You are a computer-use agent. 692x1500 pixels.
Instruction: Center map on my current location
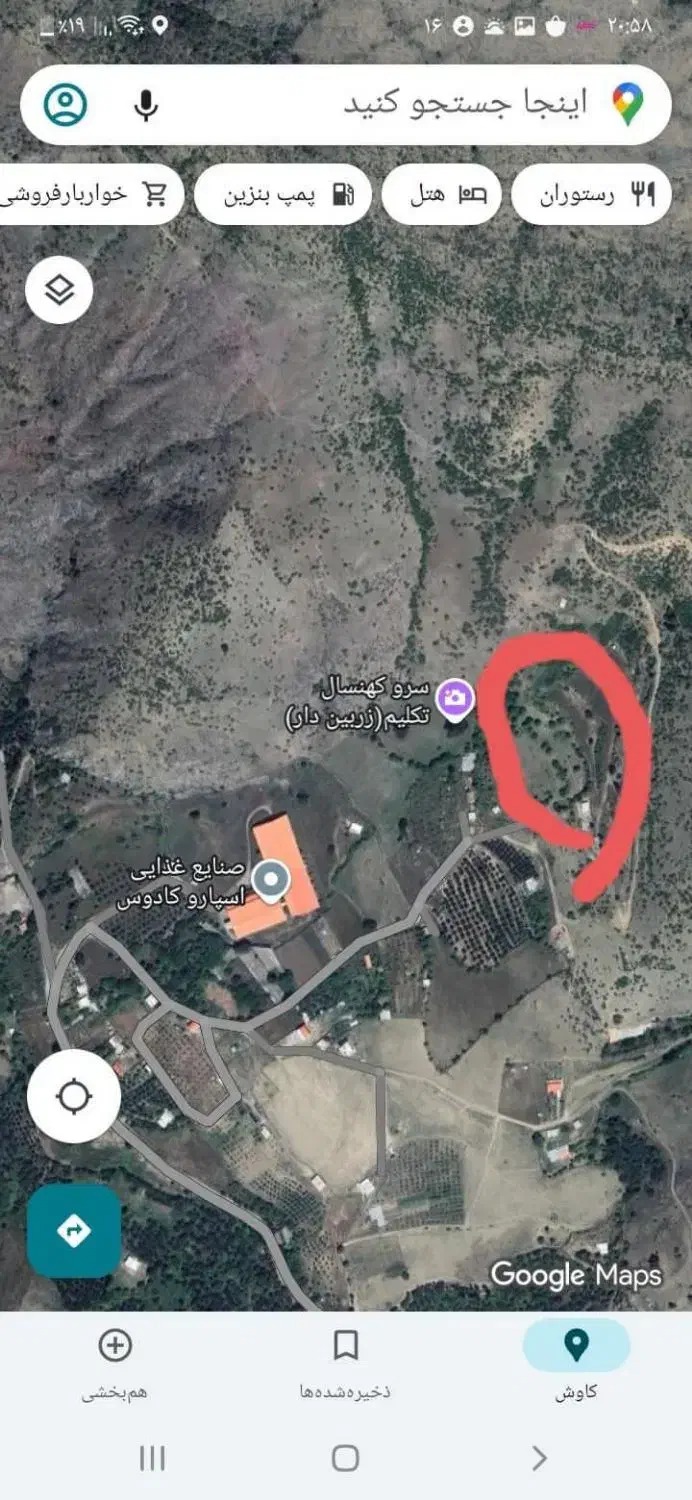point(74,1096)
